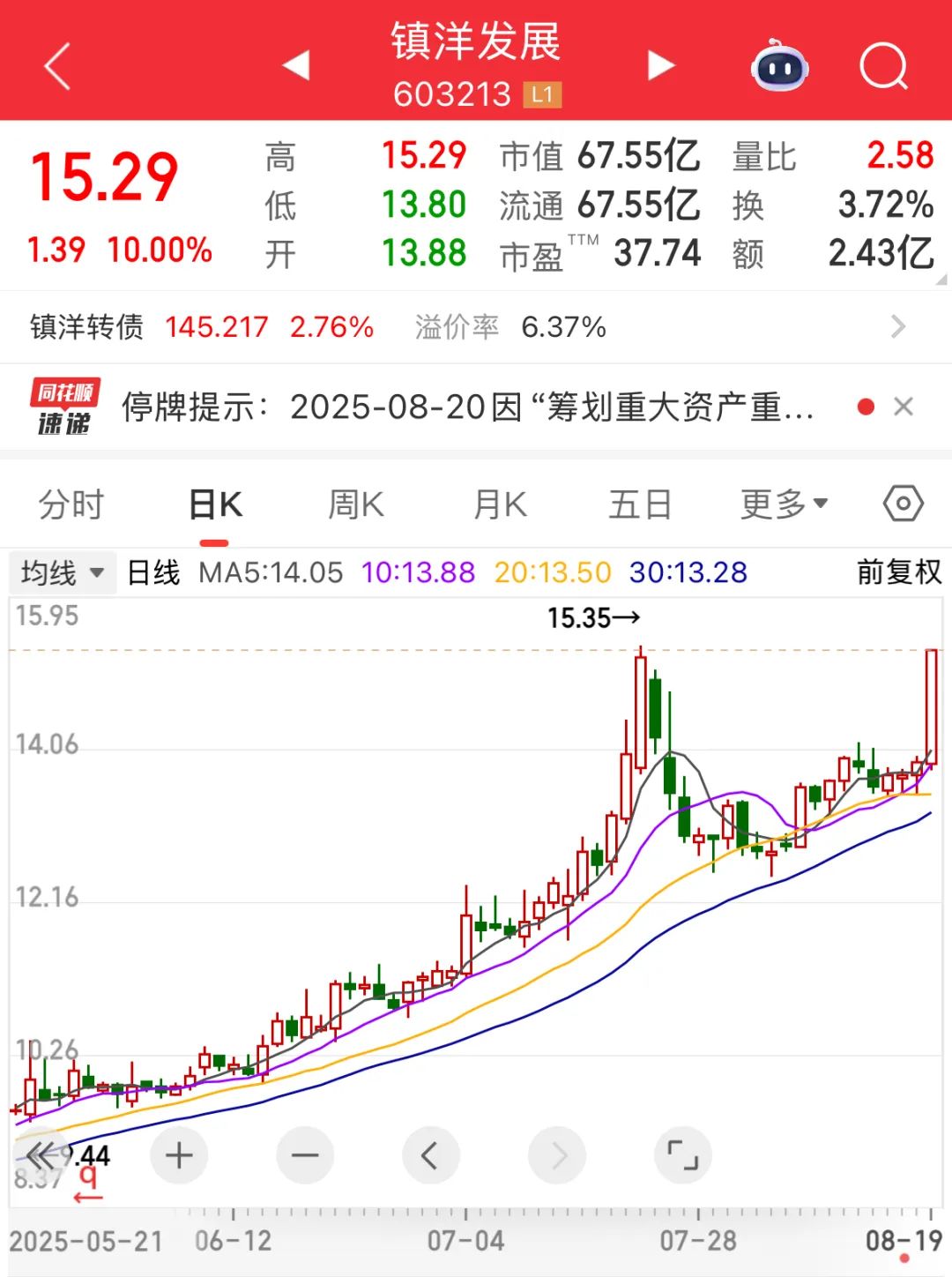The width and height of the screenshot is (952, 1277).
Task: Open stock search
Action: pyautogui.click(x=883, y=66)
